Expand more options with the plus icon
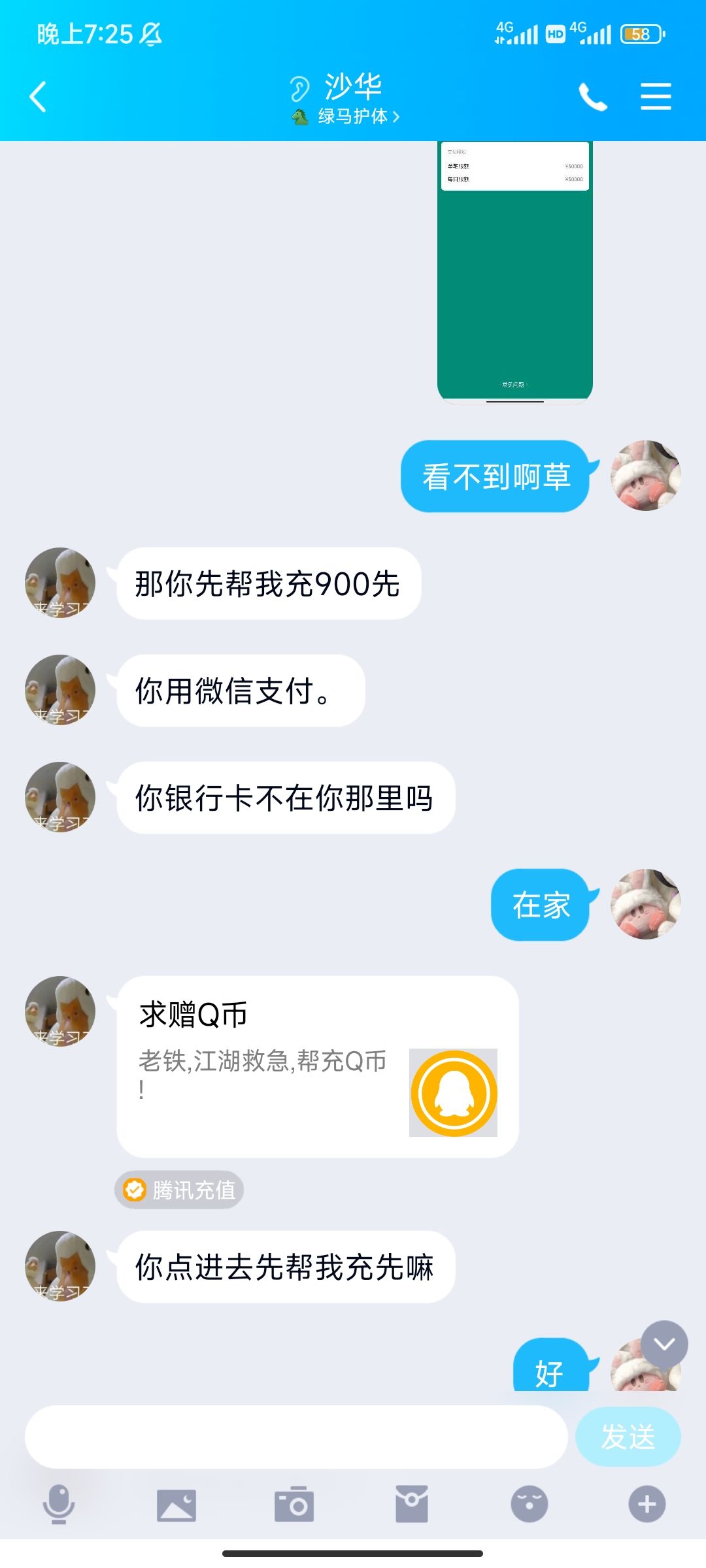Screen dimensions: 706x1568 click(x=647, y=1504)
